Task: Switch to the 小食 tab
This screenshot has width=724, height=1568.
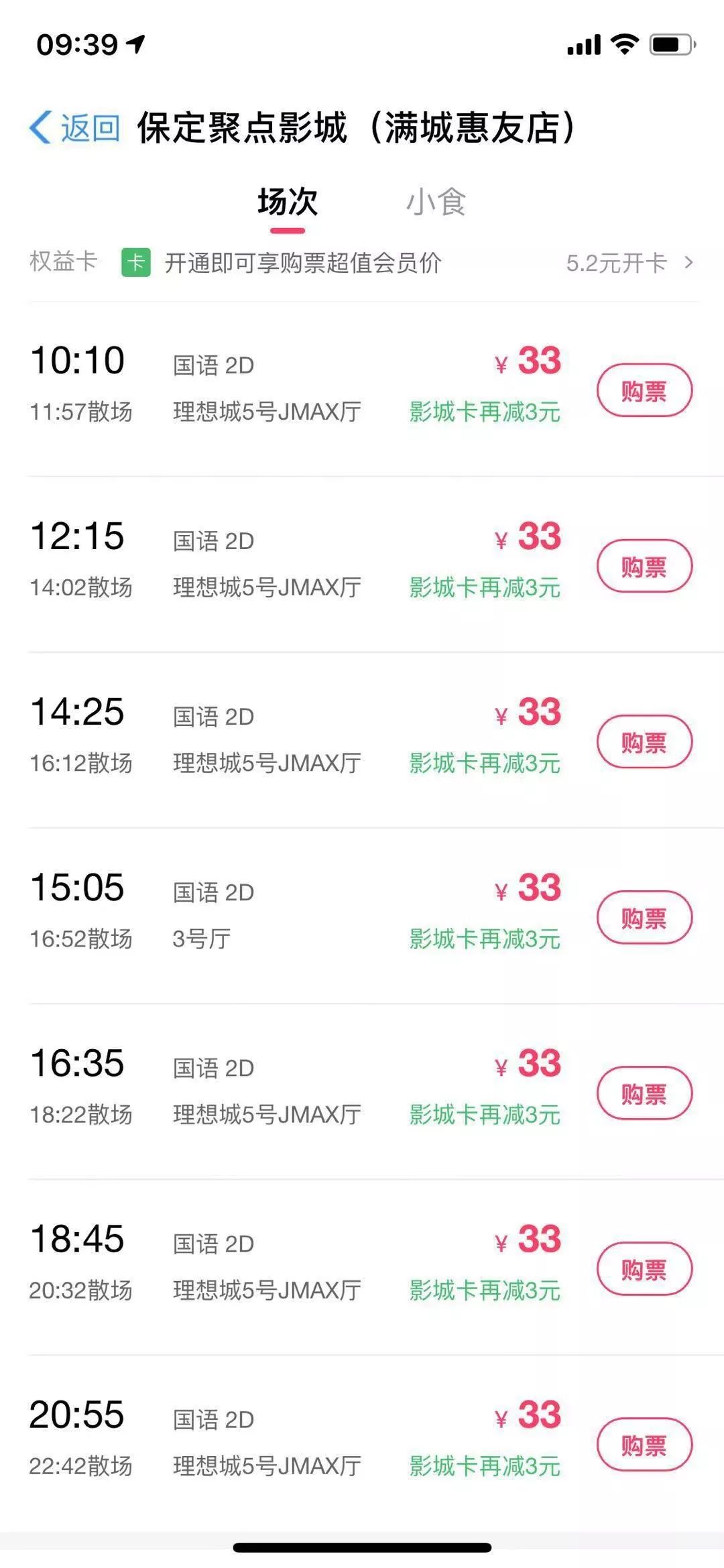Action: (436, 202)
